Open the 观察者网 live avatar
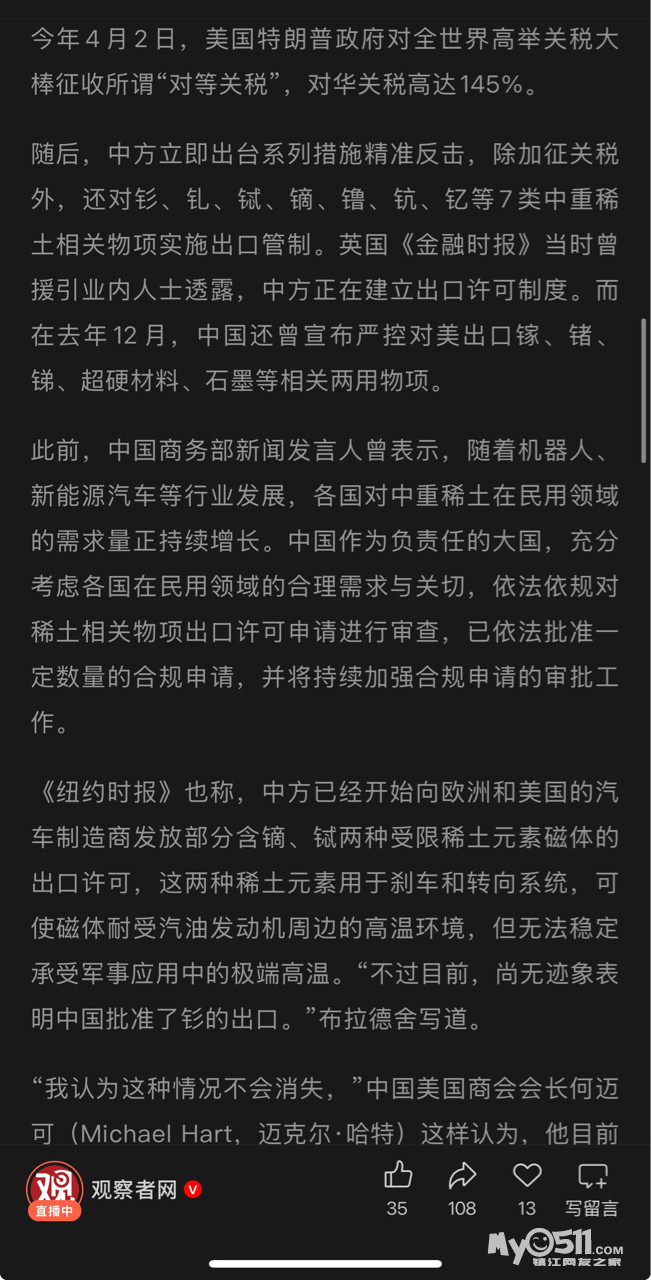 [54, 1191]
